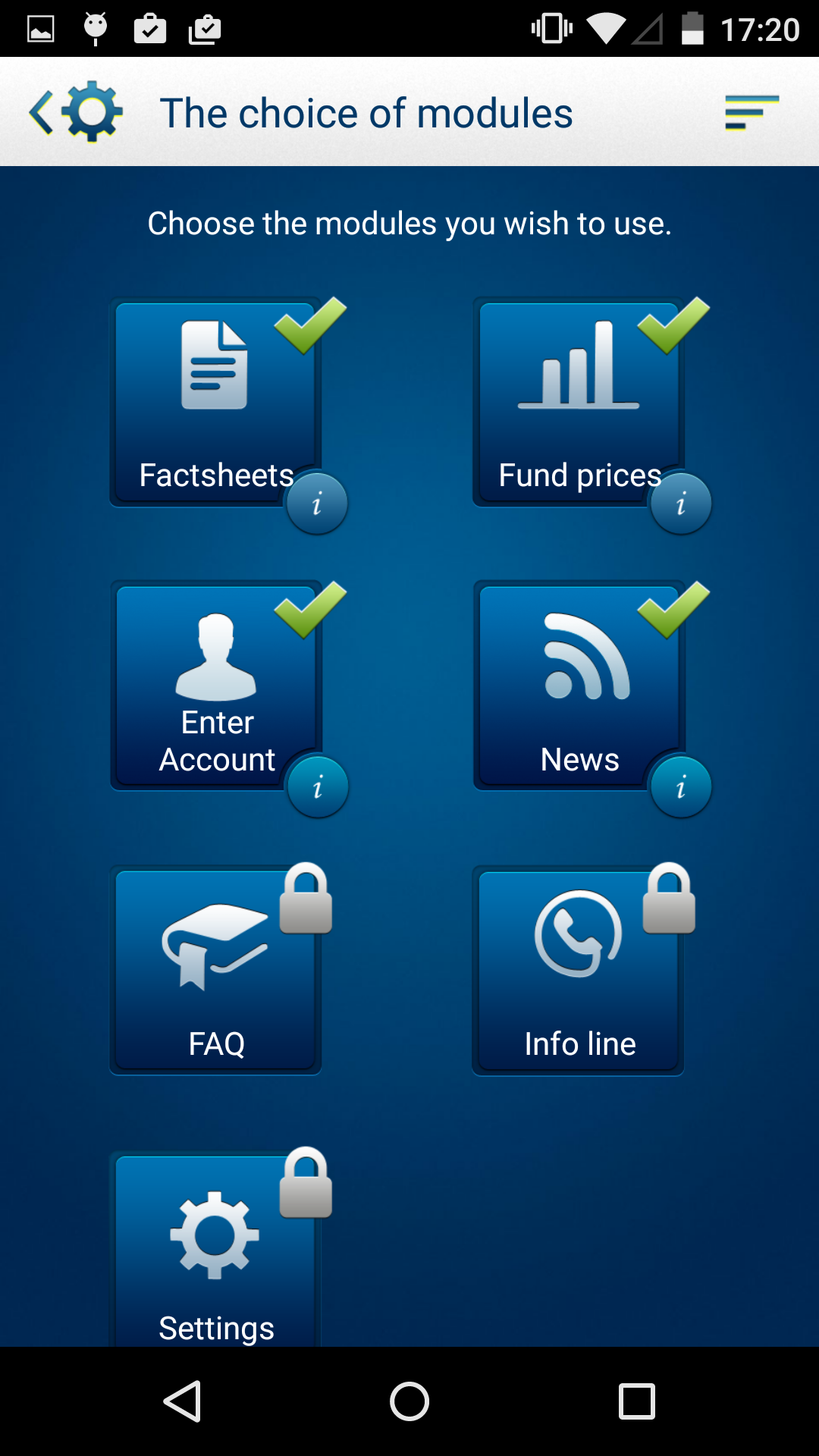Image resolution: width=819 pixels, height=1456 pixels.
Task: Open the striped menu icon
Action: coord(752,112)
